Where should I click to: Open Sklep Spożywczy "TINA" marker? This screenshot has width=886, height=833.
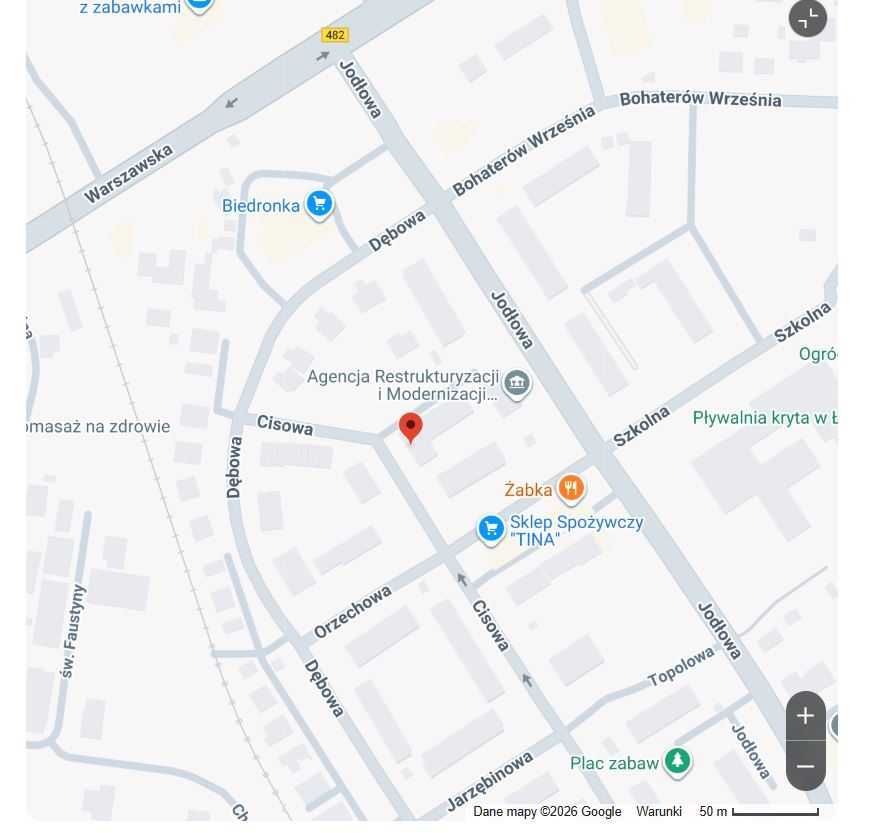(490, 529)
